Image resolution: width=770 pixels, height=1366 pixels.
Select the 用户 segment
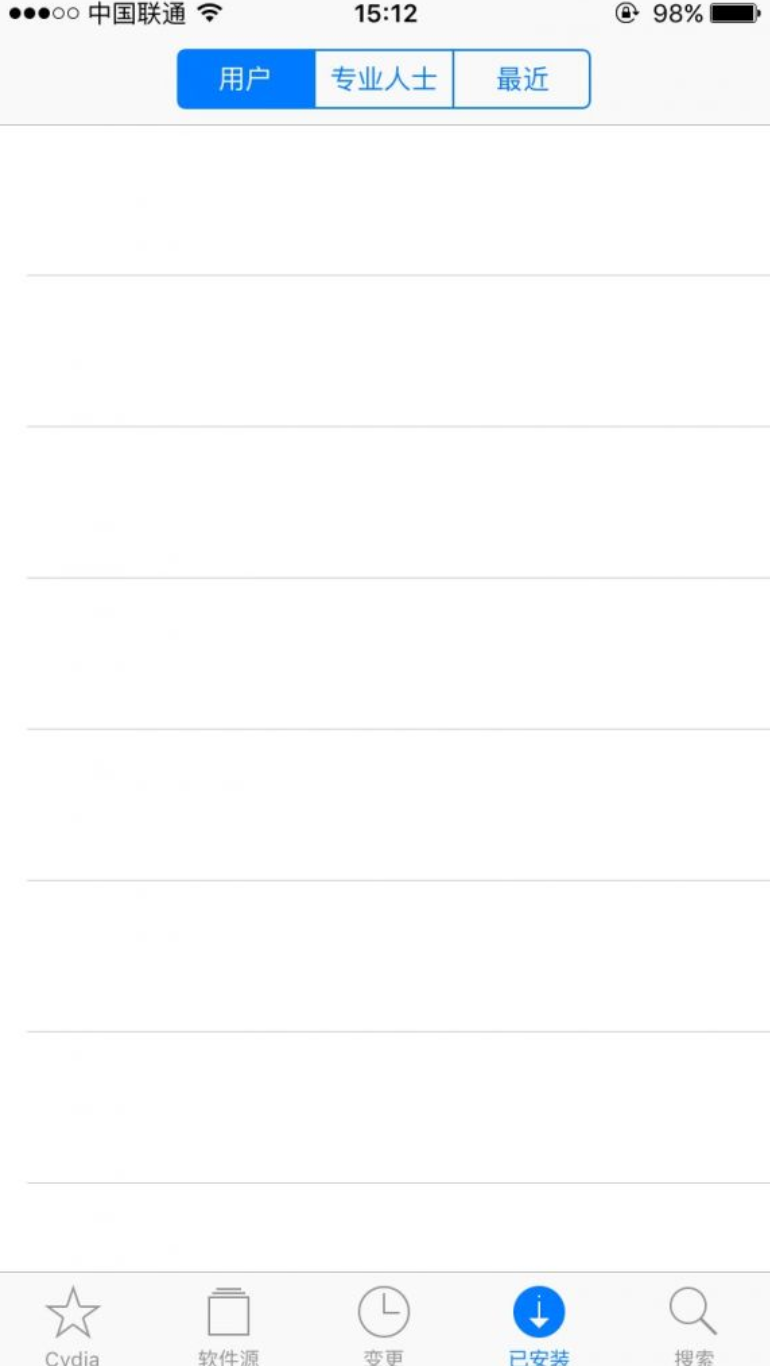coord(246,79)
